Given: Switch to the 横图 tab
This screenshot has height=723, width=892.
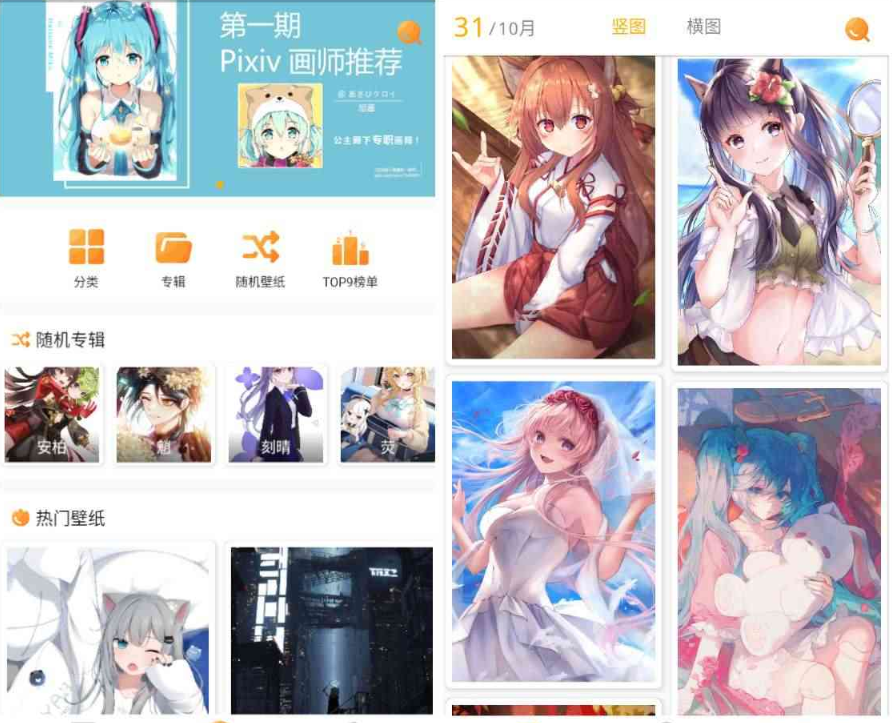Looking at the screenshot, I should [x=703, y=27].
